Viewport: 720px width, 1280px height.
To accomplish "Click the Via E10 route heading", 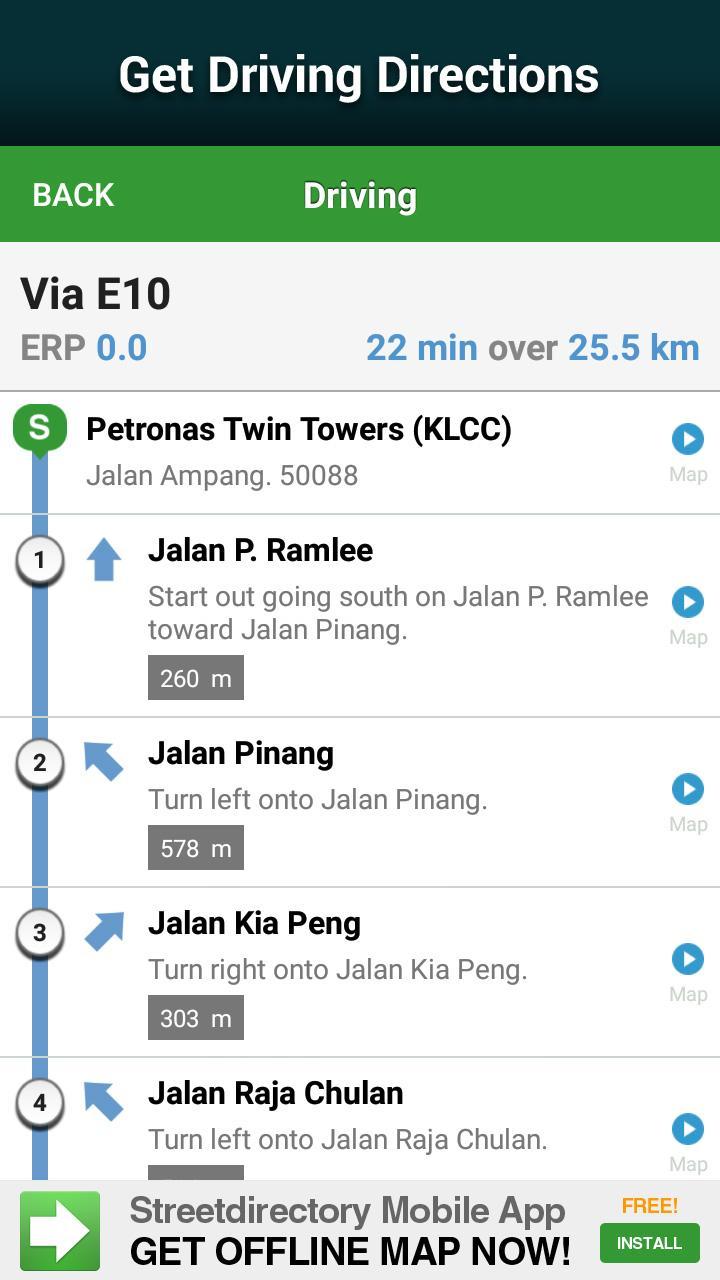I will [x=97, y=294].
